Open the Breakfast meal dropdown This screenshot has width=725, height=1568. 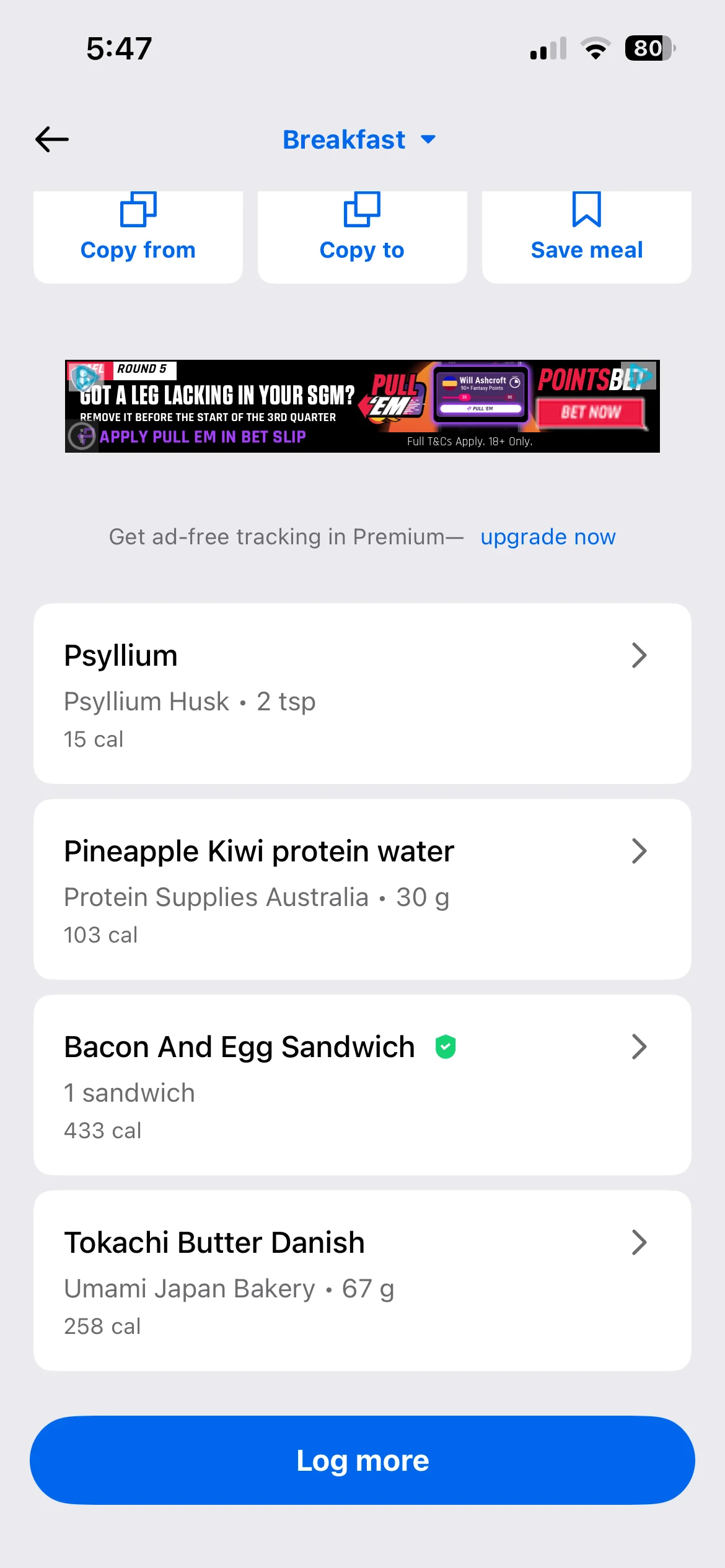[x=359, y=140]
